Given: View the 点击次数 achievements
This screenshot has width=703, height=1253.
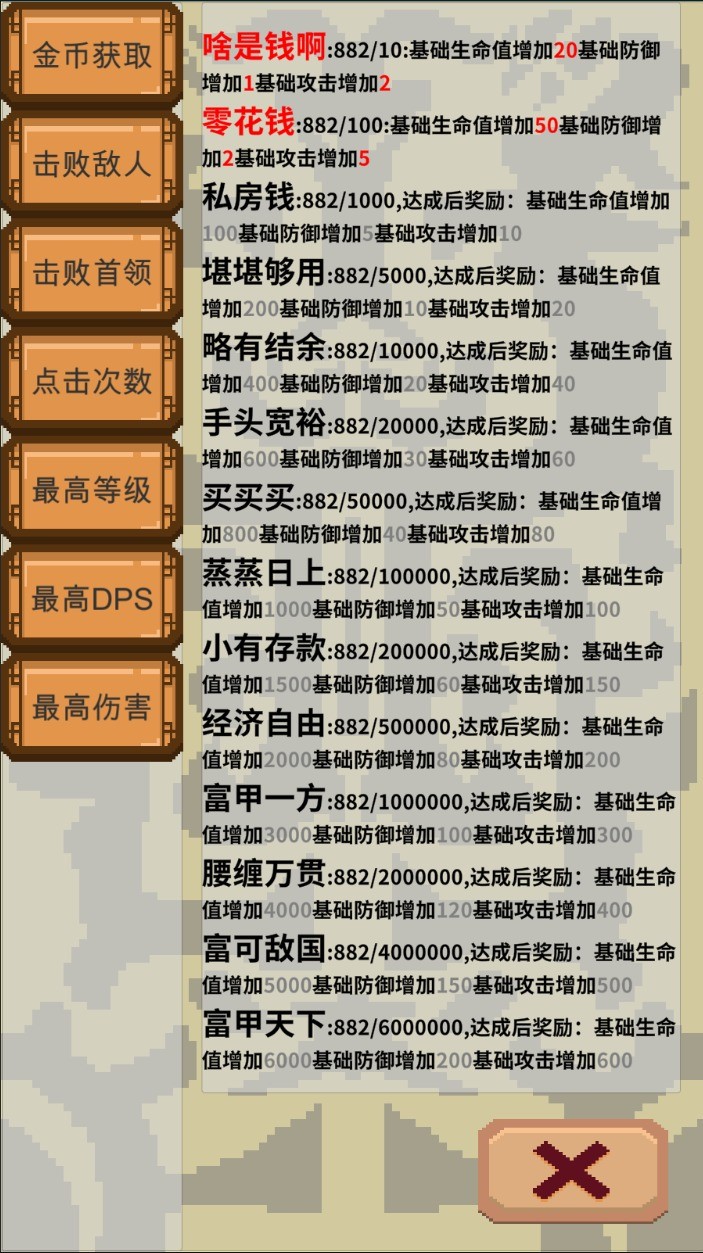Looking at the screenshot, I should click(x=92, y=380).
